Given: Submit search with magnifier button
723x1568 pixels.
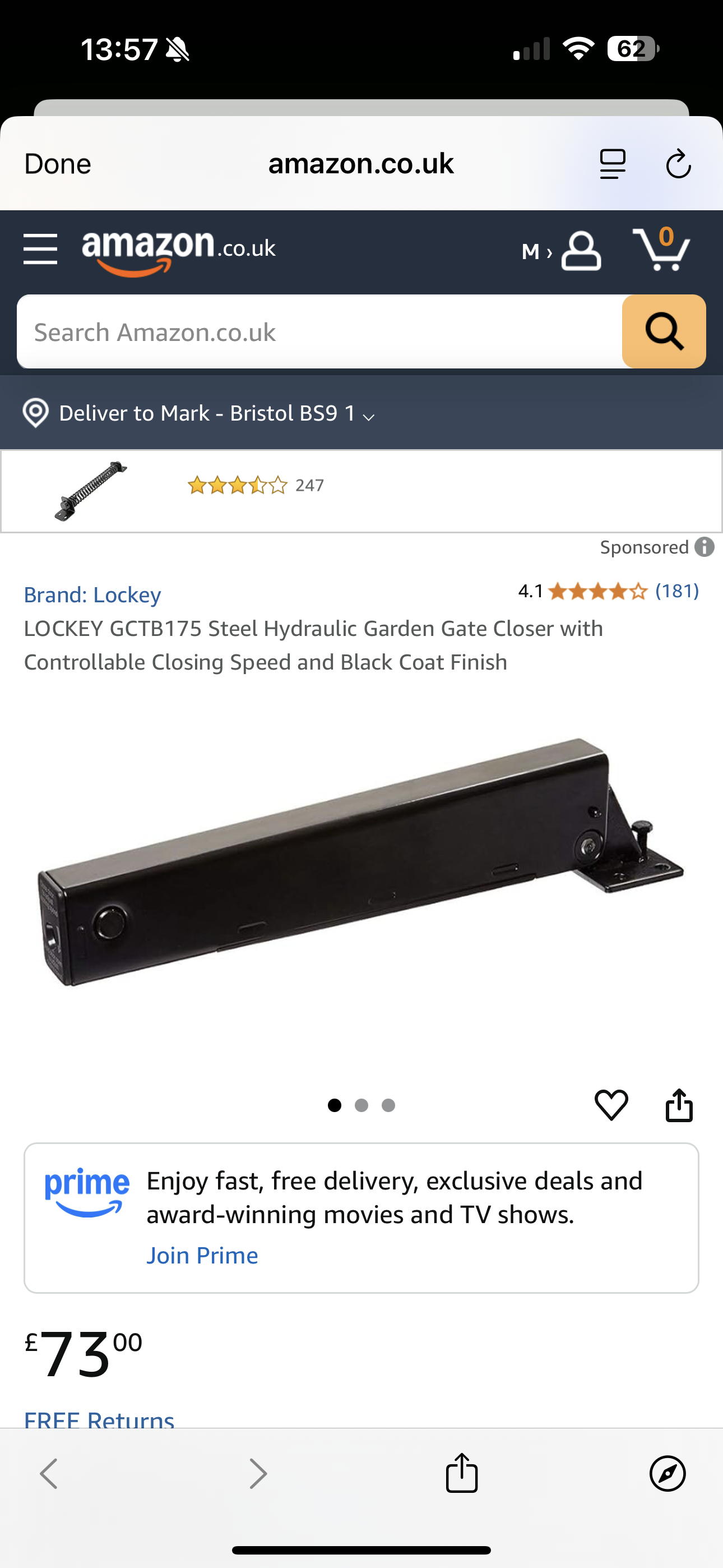Looking at the screenshot, I should (x=664, y=332).
